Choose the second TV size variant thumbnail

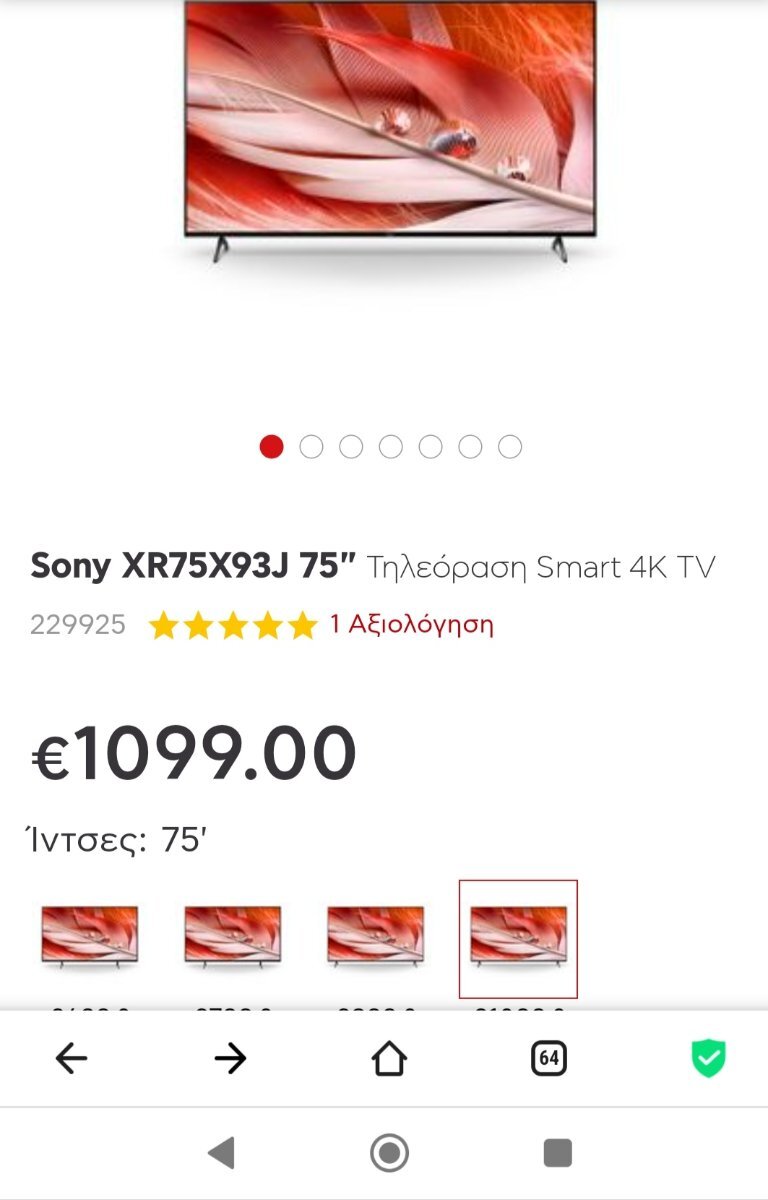[232, 936]
